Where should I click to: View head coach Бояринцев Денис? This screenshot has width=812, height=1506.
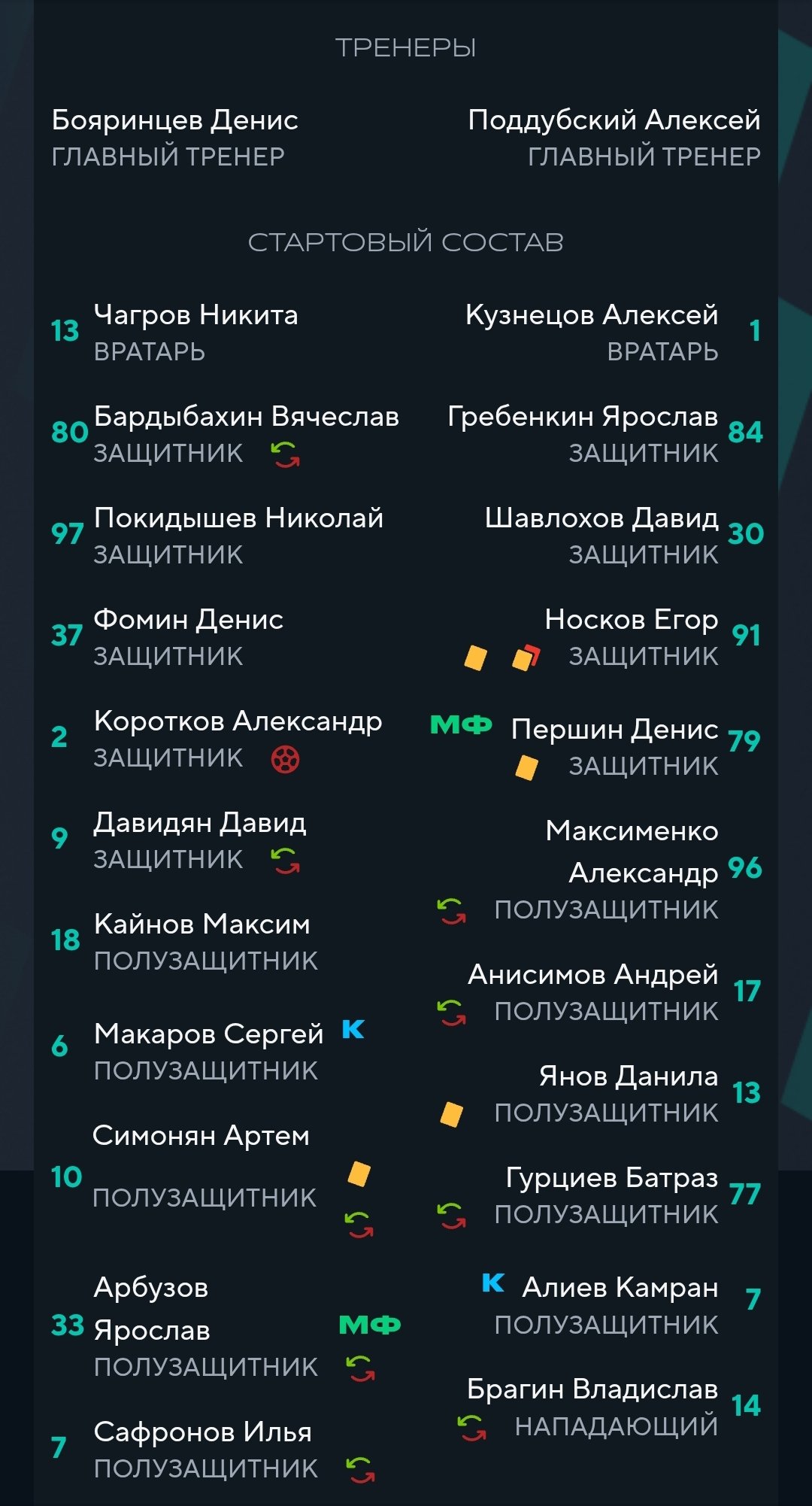174,121
